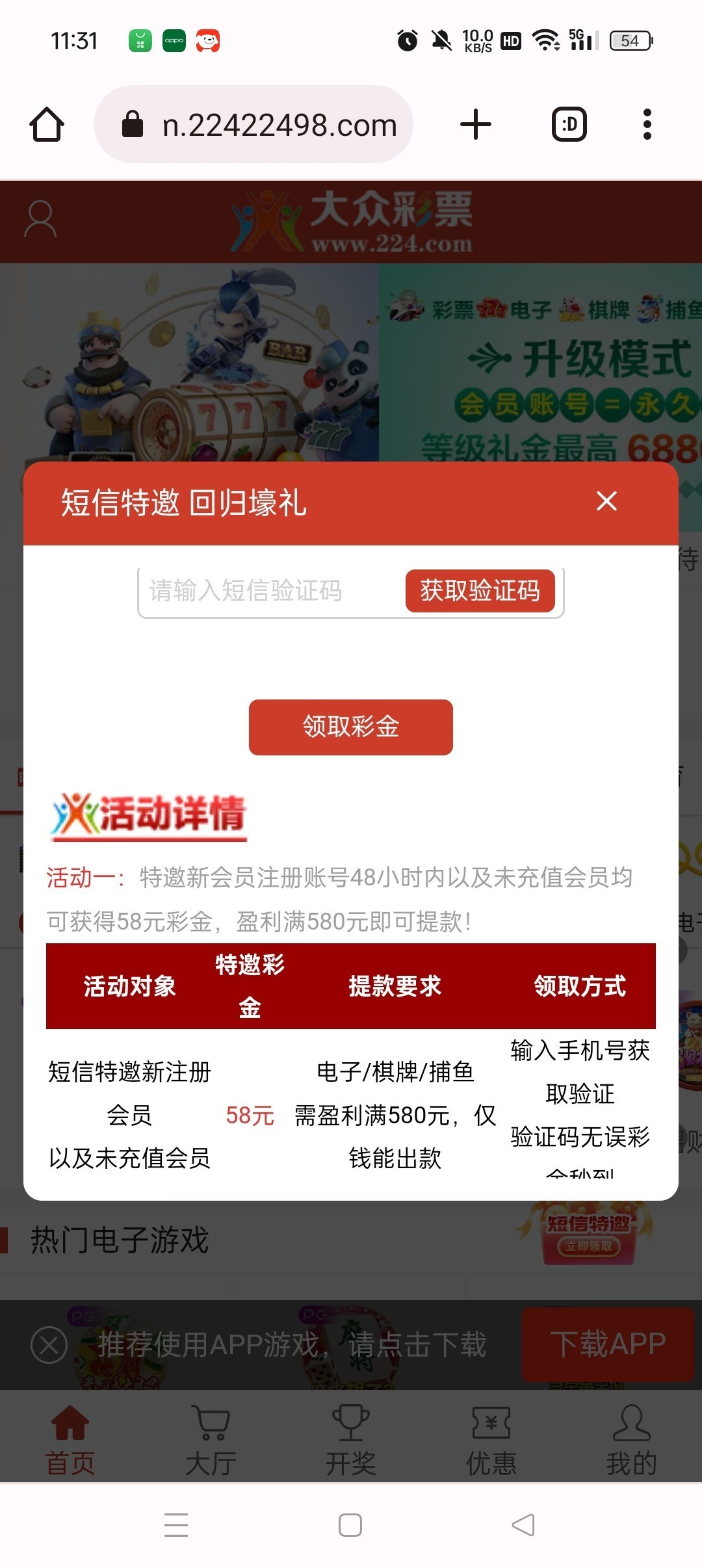702x1568 pixels.
Task: Tap the 获取验证码 button
Action: [x=480, y=591]
